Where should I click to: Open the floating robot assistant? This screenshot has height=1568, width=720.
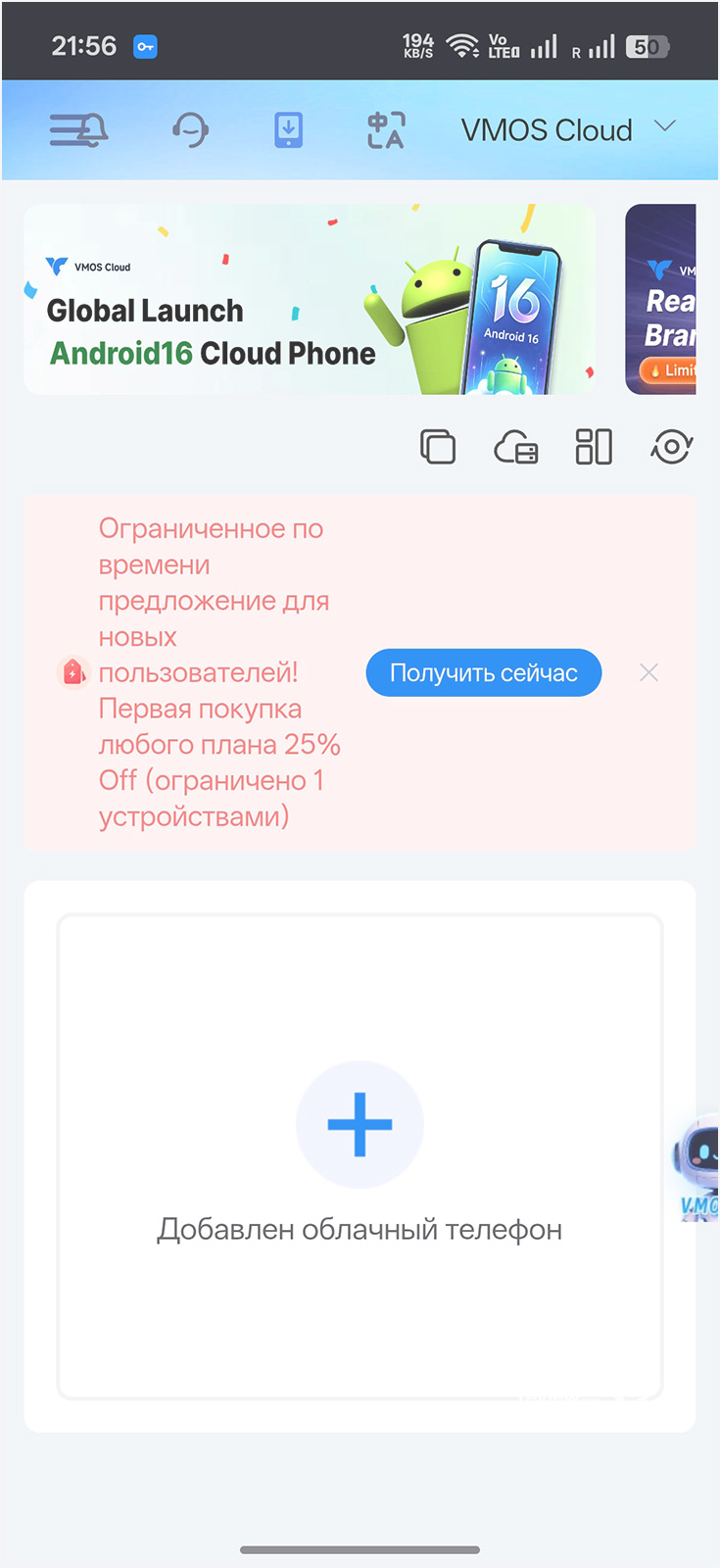point(697,1166)
